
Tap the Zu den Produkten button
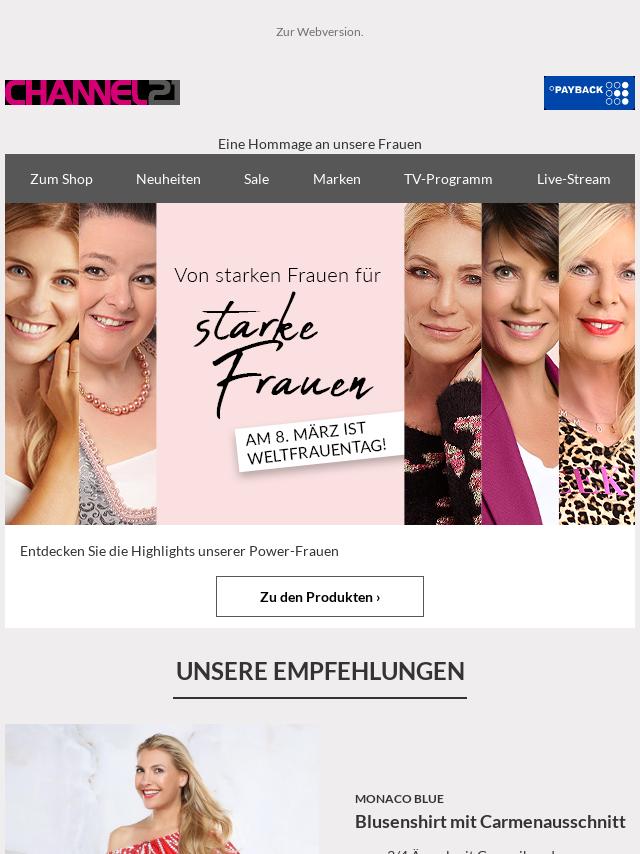click(x=320, y=597)
